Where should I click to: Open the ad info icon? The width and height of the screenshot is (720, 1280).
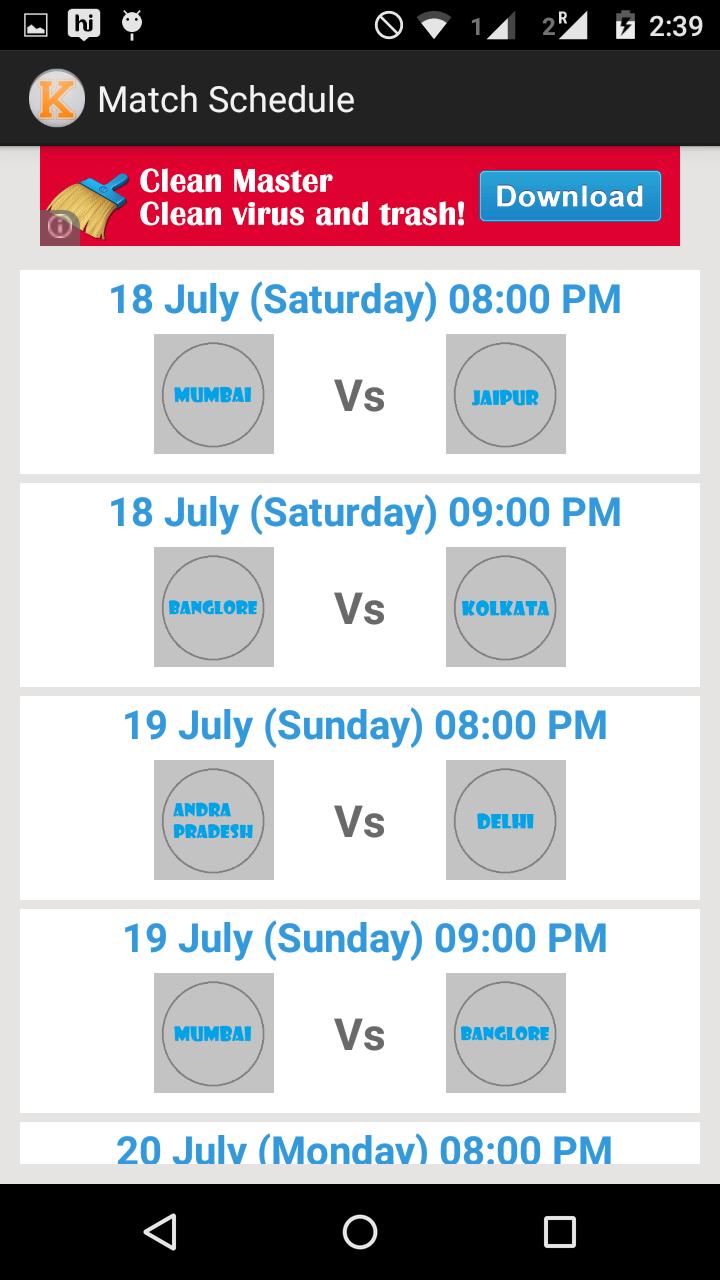[59, 228]
